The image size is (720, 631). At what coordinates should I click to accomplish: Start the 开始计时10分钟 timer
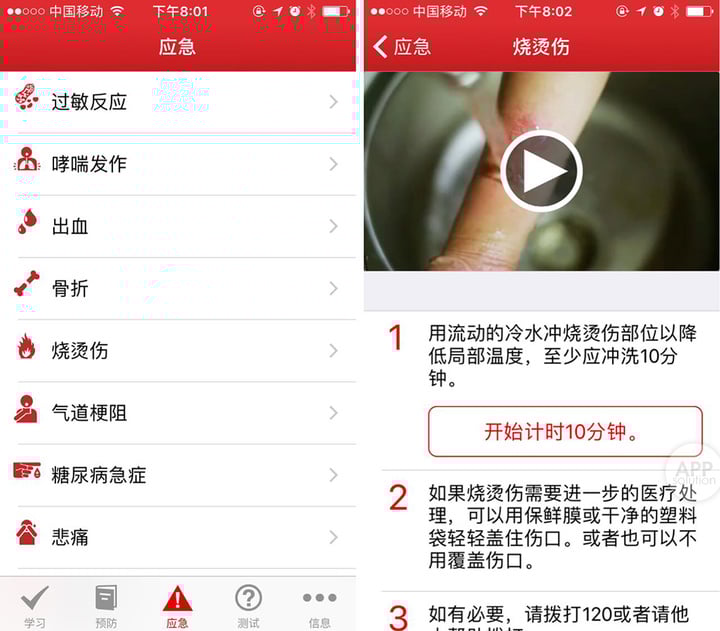565,432
